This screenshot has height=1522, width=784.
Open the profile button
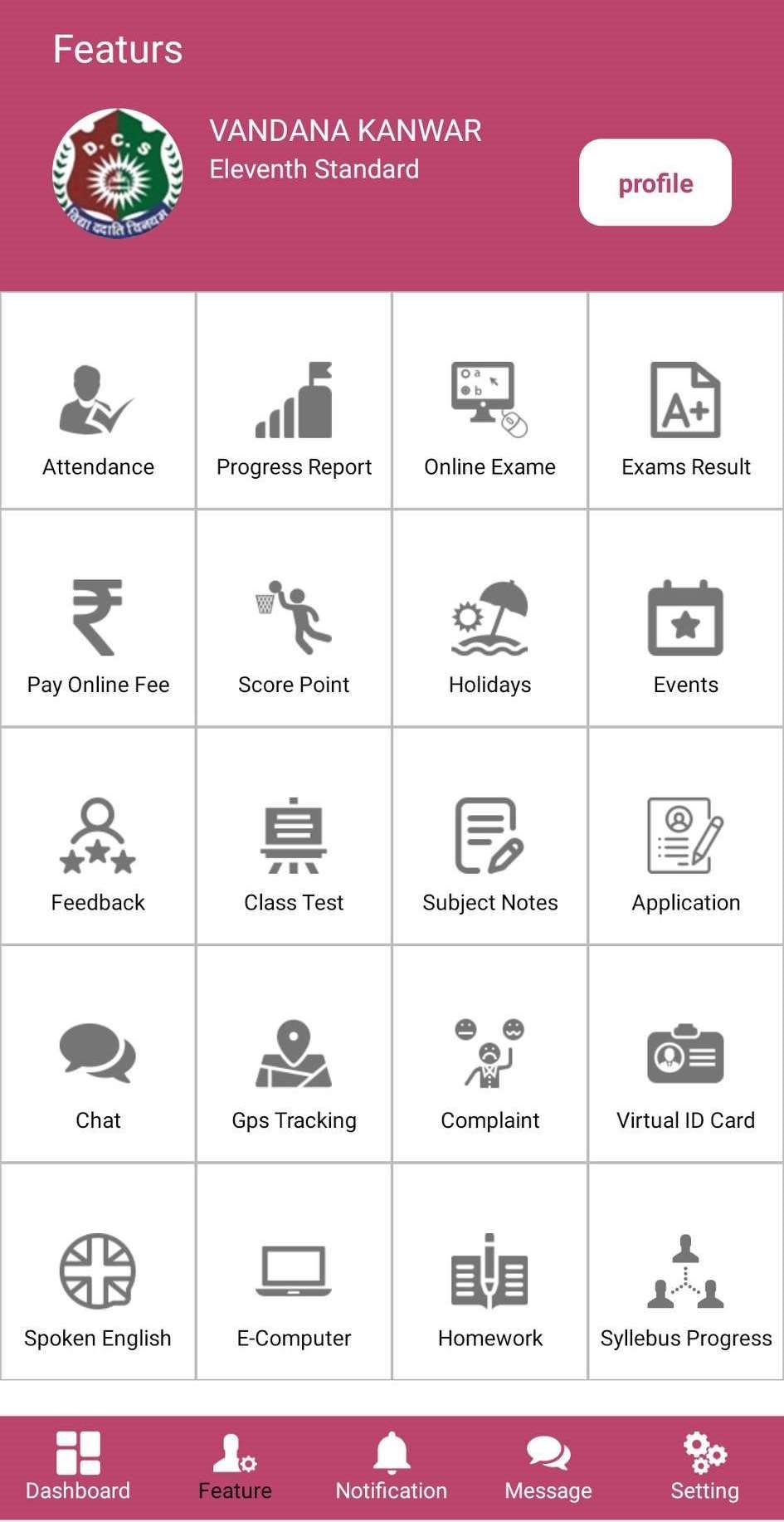click(x=655, y=183)
